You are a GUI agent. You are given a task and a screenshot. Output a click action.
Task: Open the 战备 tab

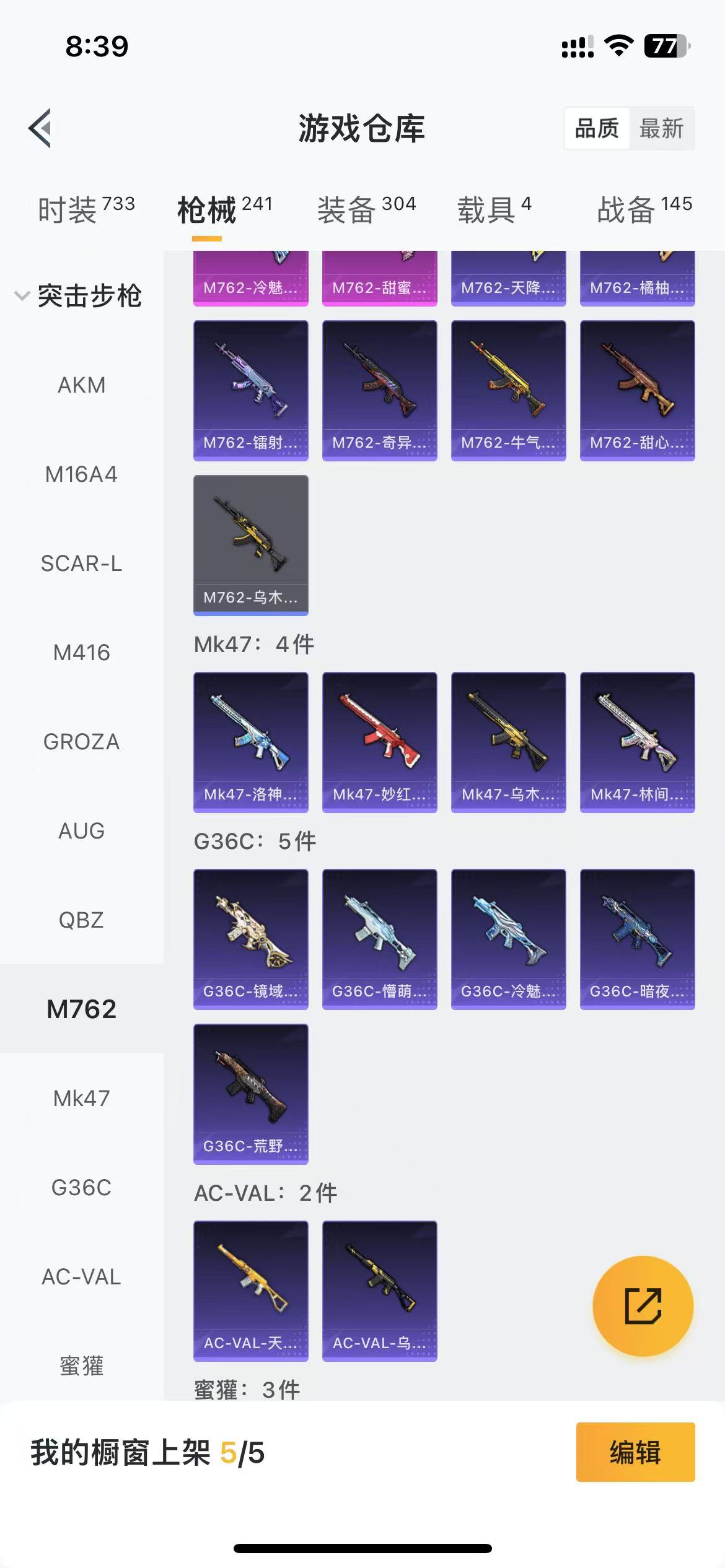click(x=644, y=210)
